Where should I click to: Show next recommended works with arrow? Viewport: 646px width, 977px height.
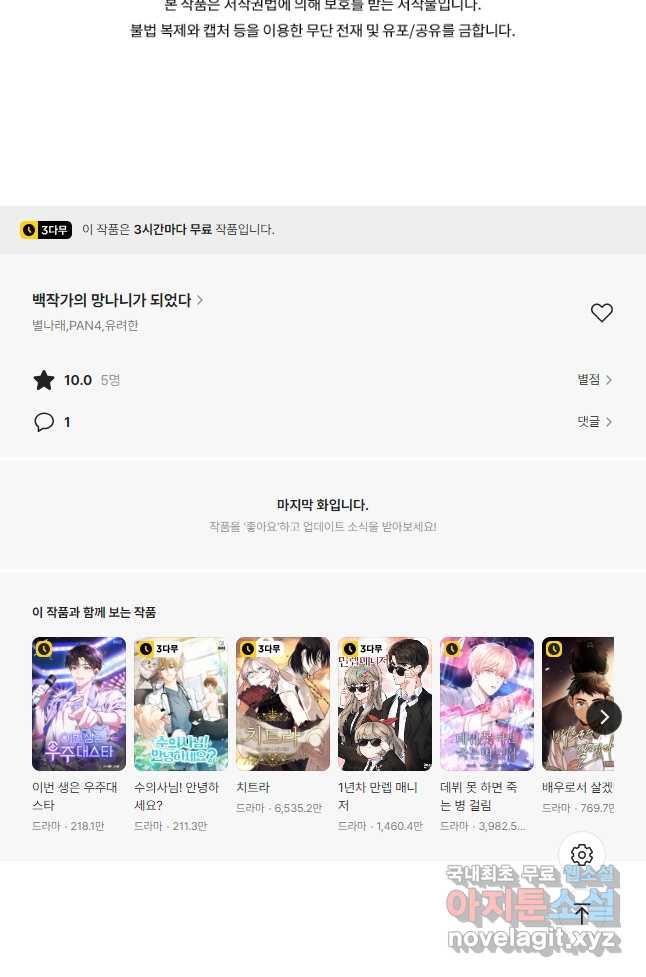pyautogui.click(x=603, y=717)
